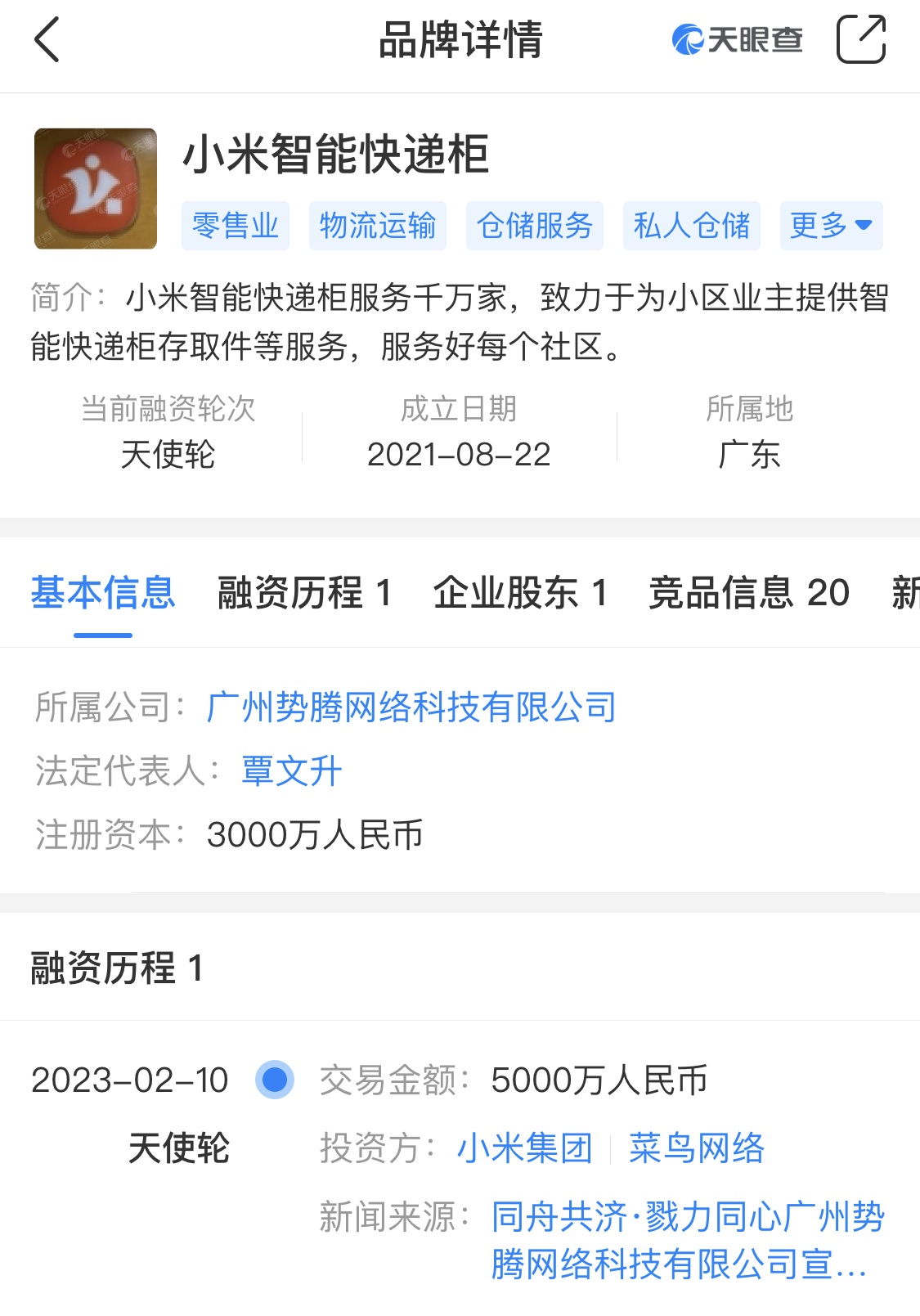This screenshot has height=1316, width=920.
Task: Switch to the 企业股东 tab
Action: pos(520,593)
